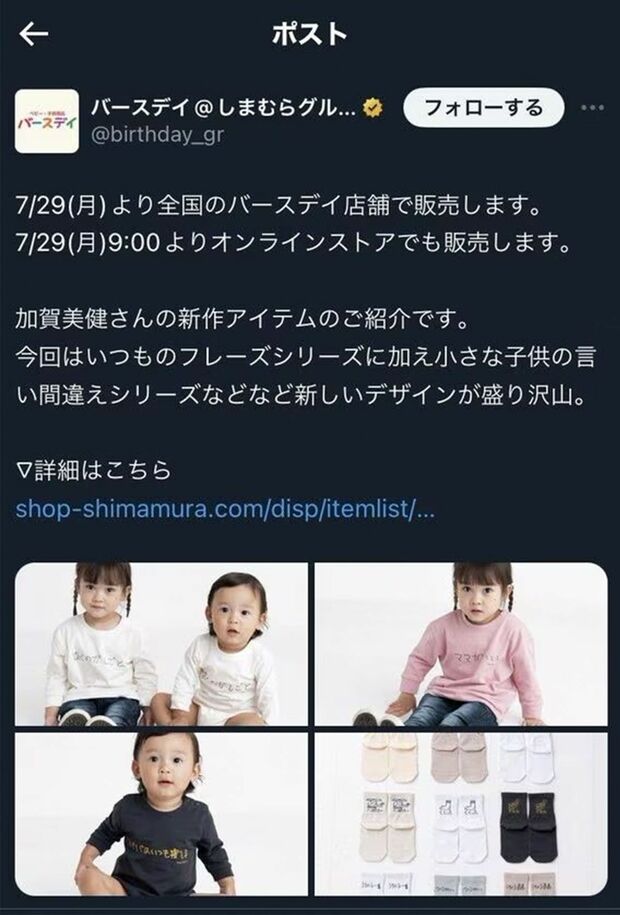The height and width of the screenshot is (915, 620).
Task: View the photo of the baby socks
Action: click(461, 813)
